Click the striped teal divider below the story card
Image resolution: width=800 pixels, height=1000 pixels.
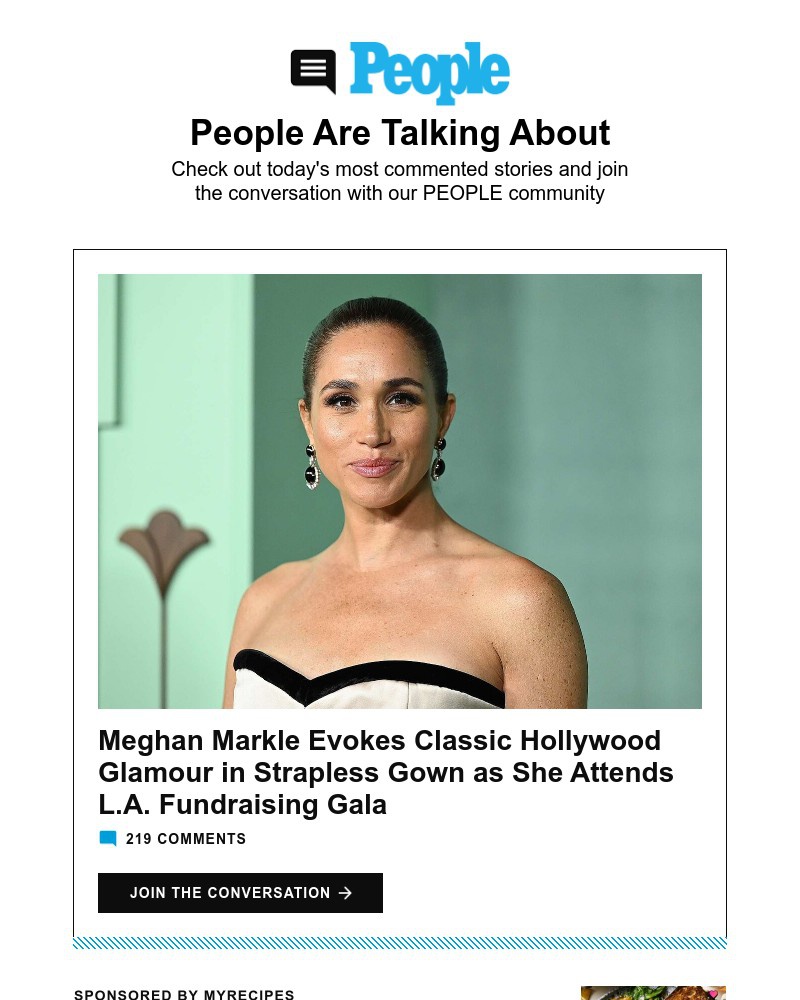pos(400,942)
